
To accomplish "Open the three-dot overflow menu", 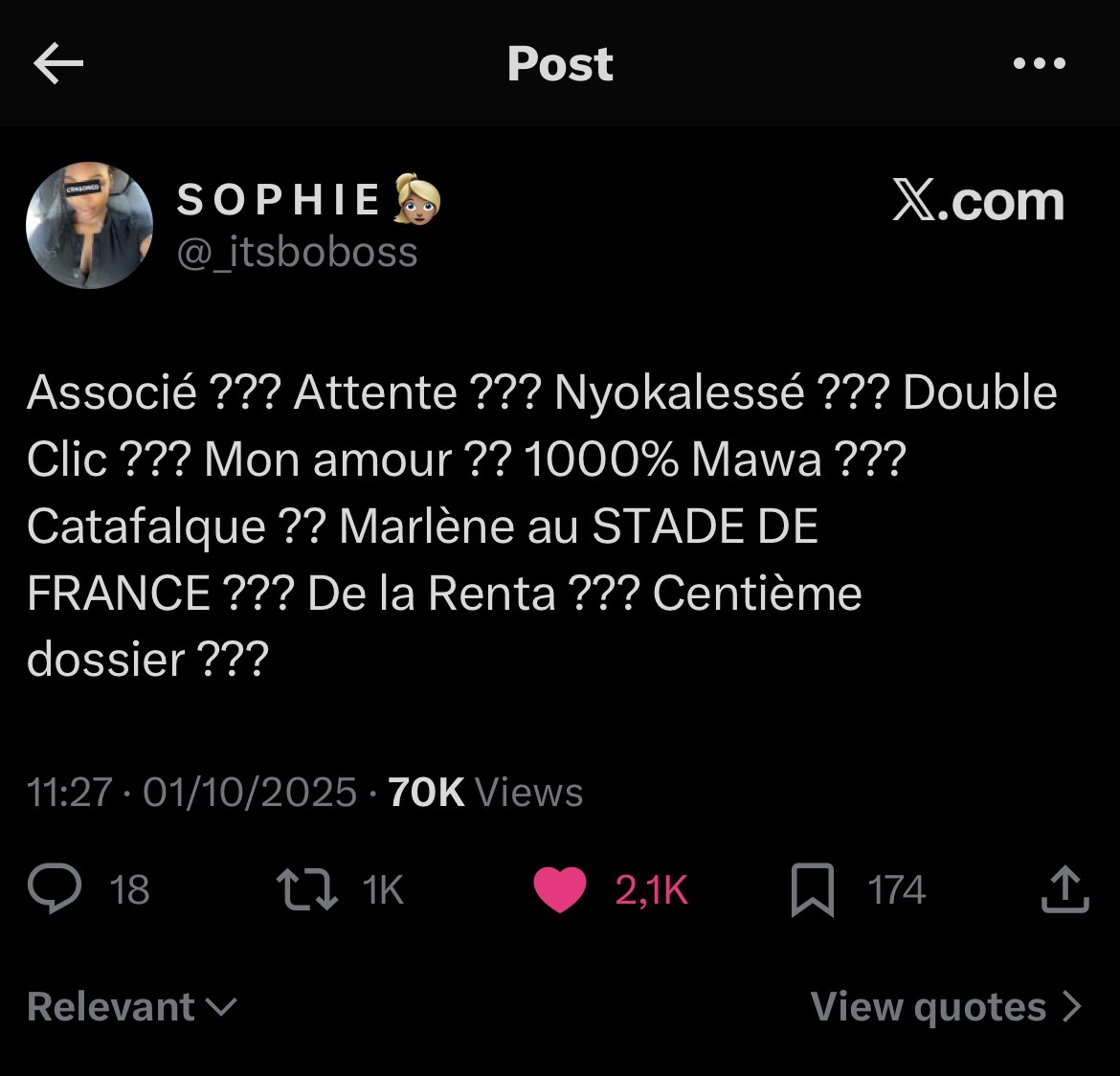I will point(1039,64).
